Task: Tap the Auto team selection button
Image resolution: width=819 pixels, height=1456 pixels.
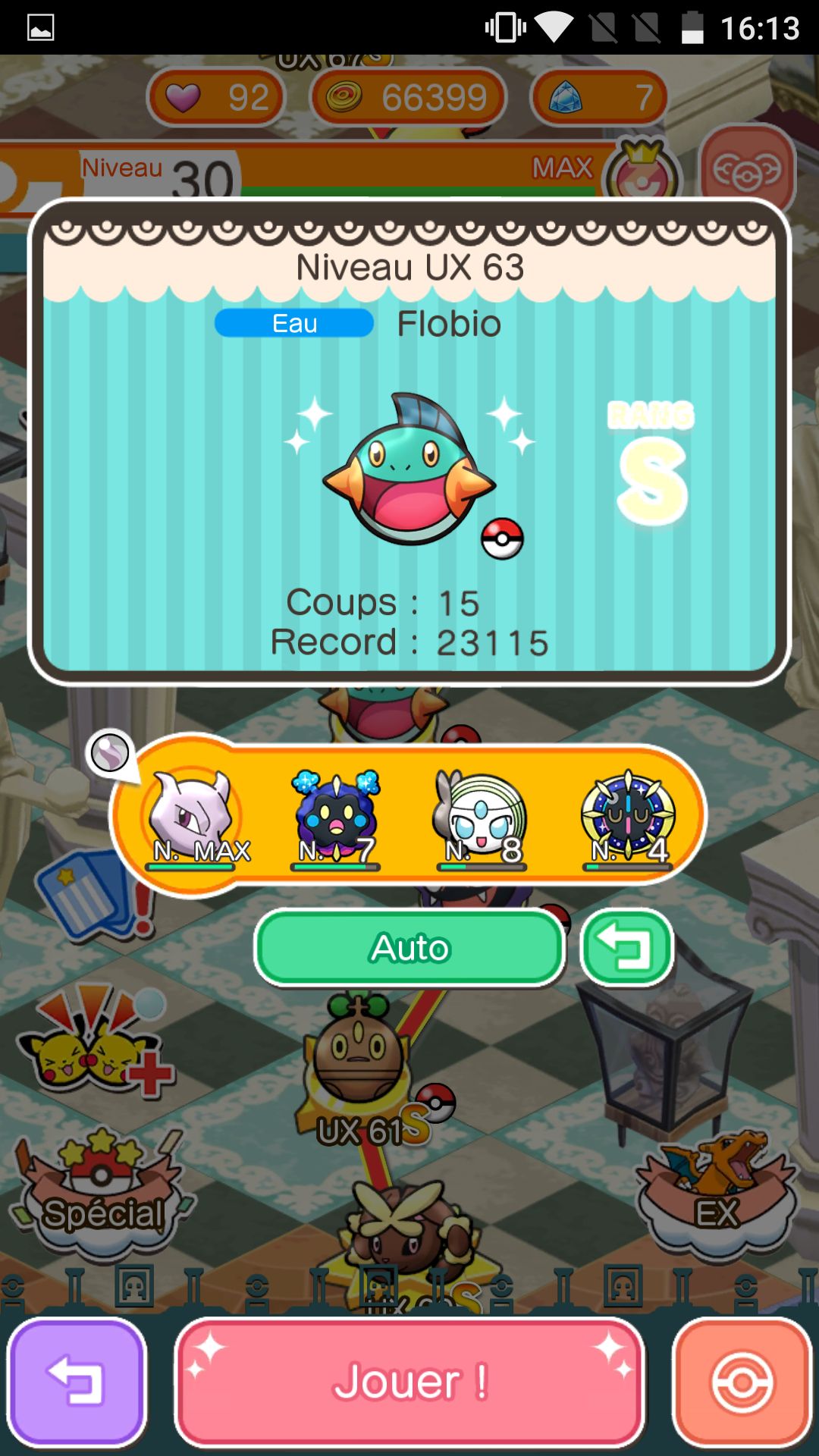Action: (409, 948)
